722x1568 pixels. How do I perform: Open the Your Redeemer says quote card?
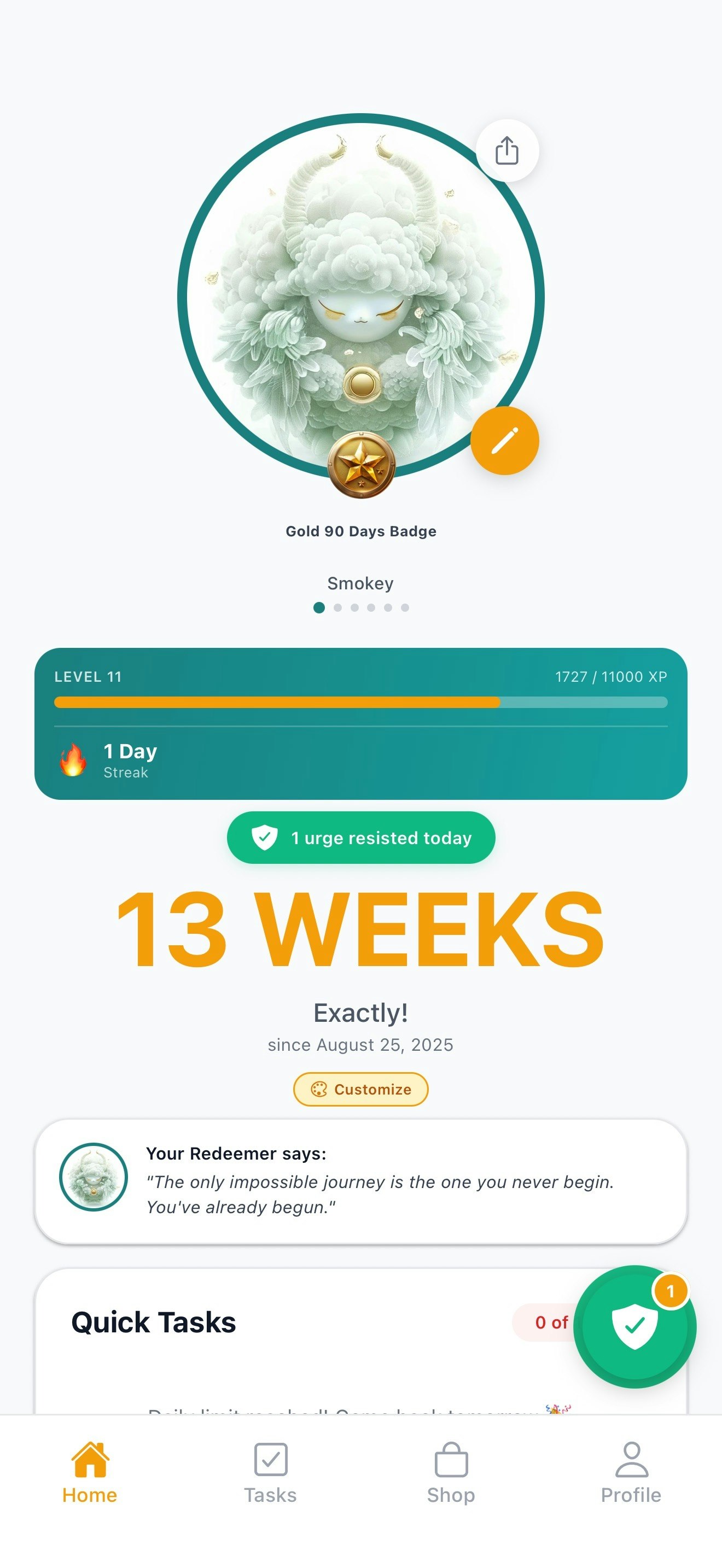click(361, 1181)
